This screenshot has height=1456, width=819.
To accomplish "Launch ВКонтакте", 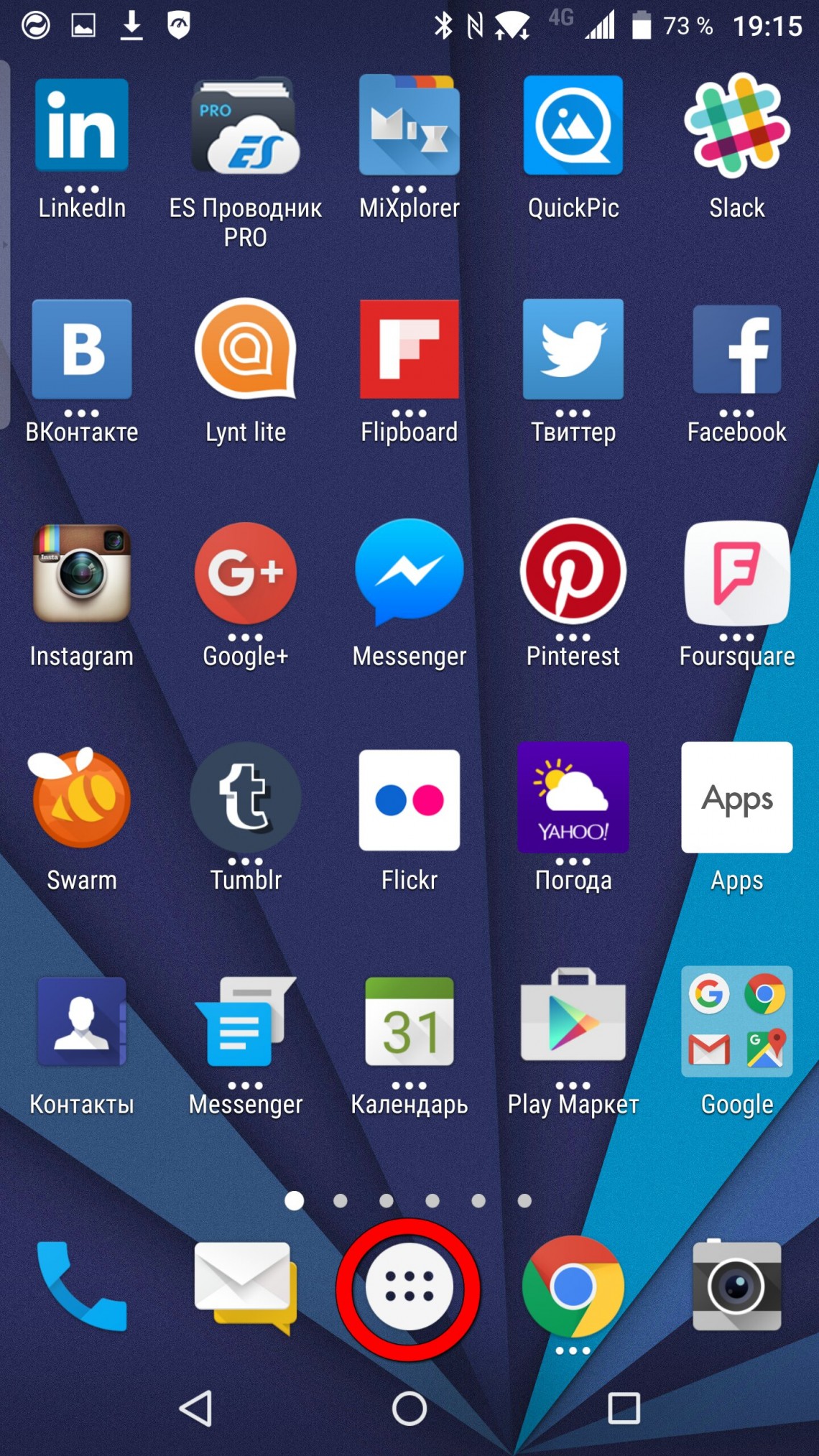I will (82, 349).
